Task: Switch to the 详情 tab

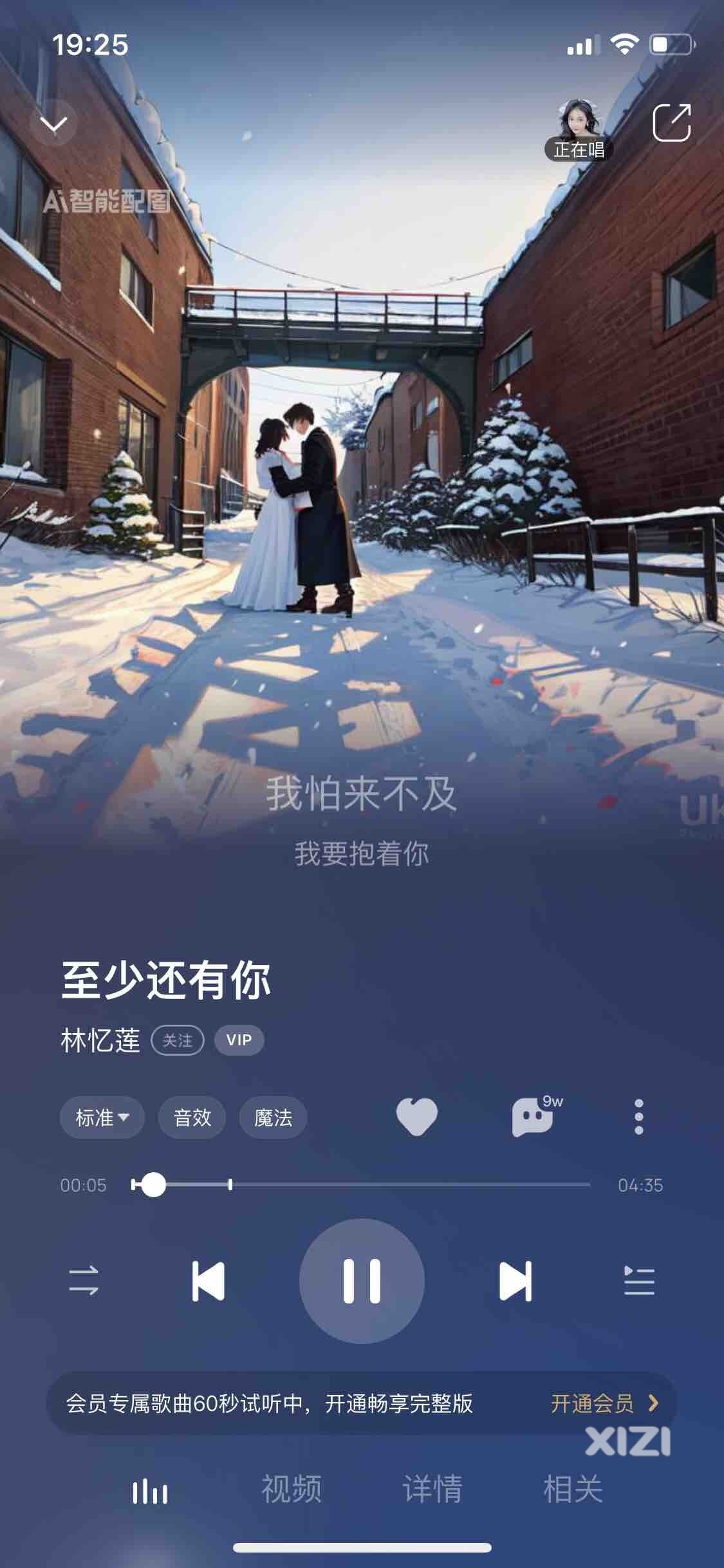Action: tap(432, 1489)
